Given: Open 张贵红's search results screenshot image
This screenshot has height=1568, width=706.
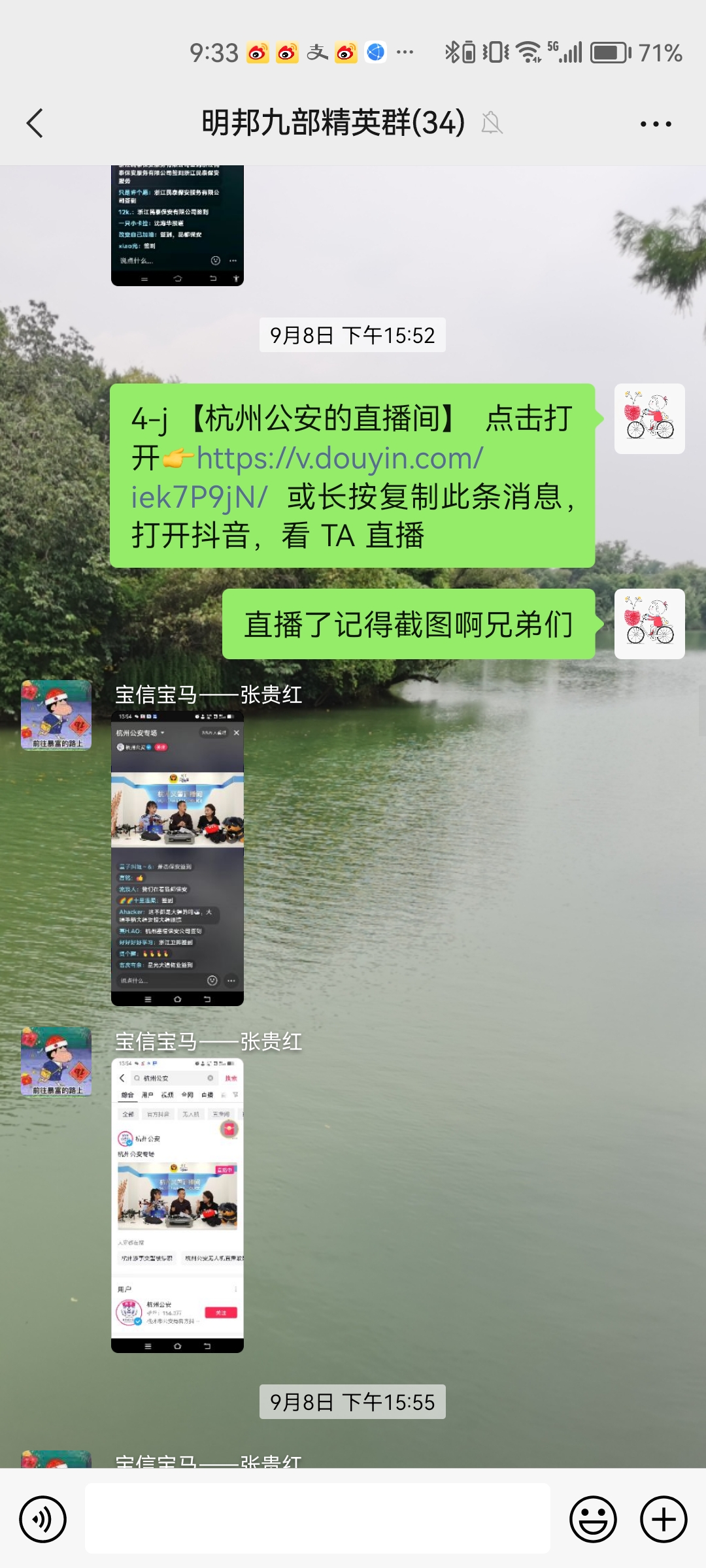Looking at the screenshot, I should coord(177,1205).
